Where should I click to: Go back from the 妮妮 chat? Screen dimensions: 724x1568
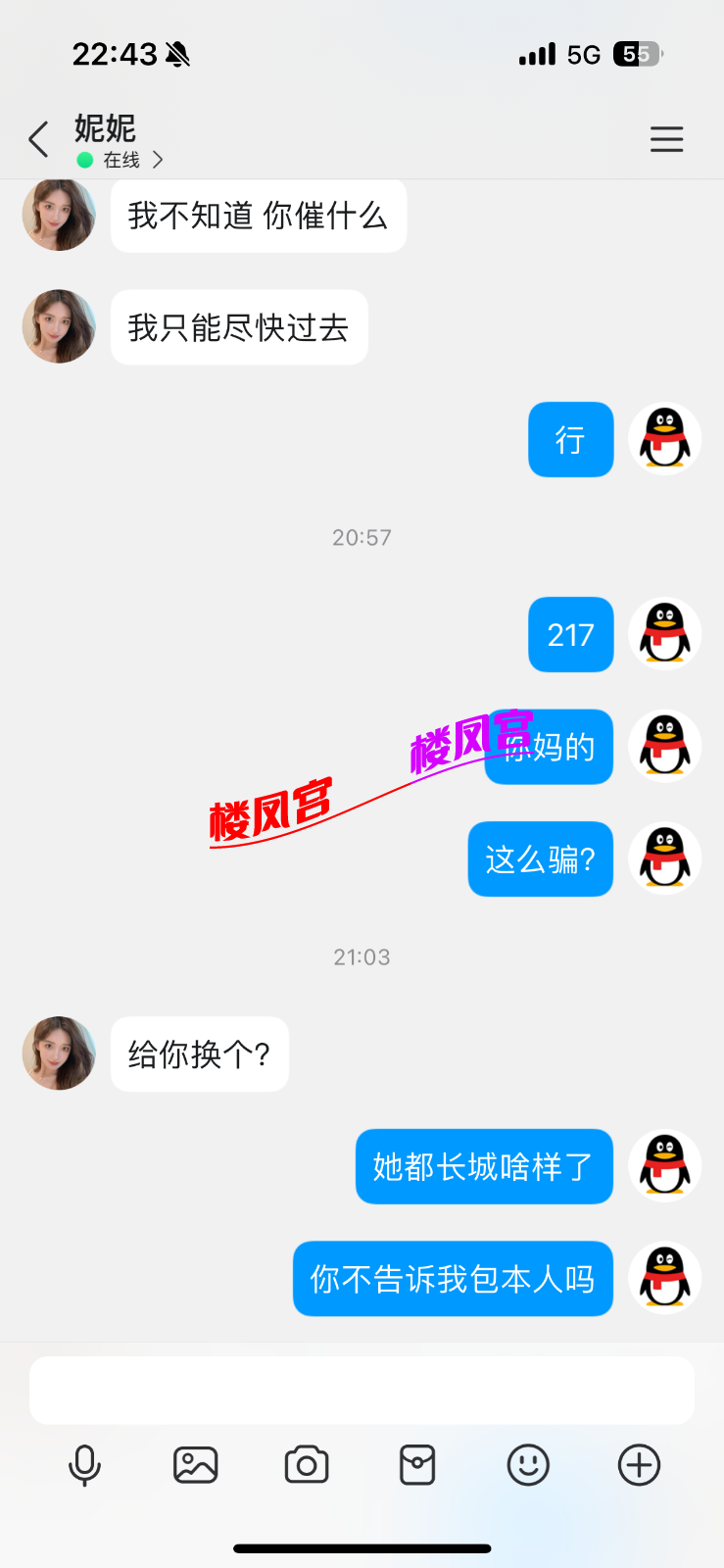[x=39, y=140]
